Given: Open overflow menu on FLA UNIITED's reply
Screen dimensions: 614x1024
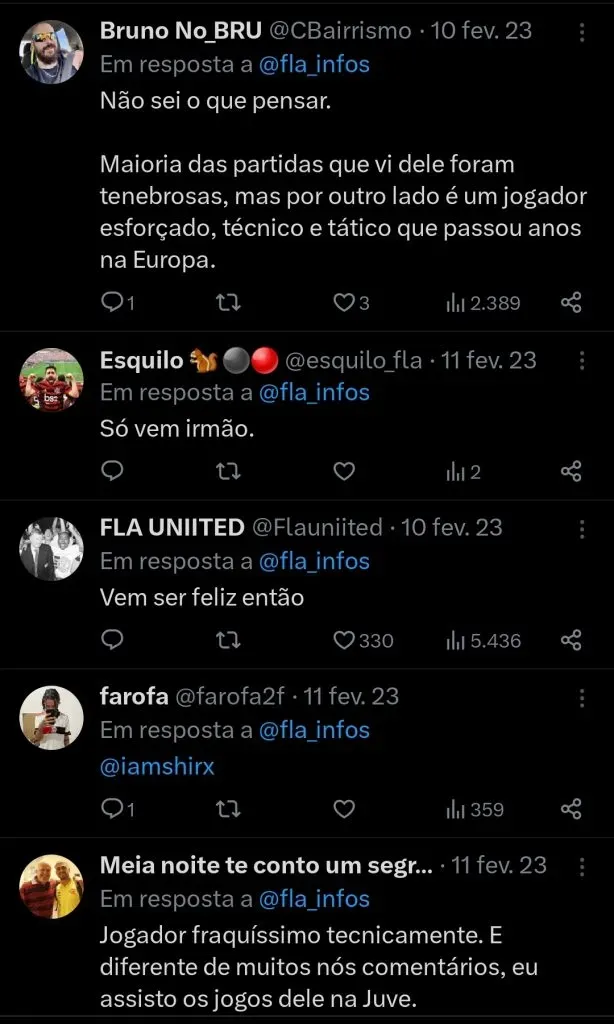Looking at the screenshot, I should coord(582,527).
